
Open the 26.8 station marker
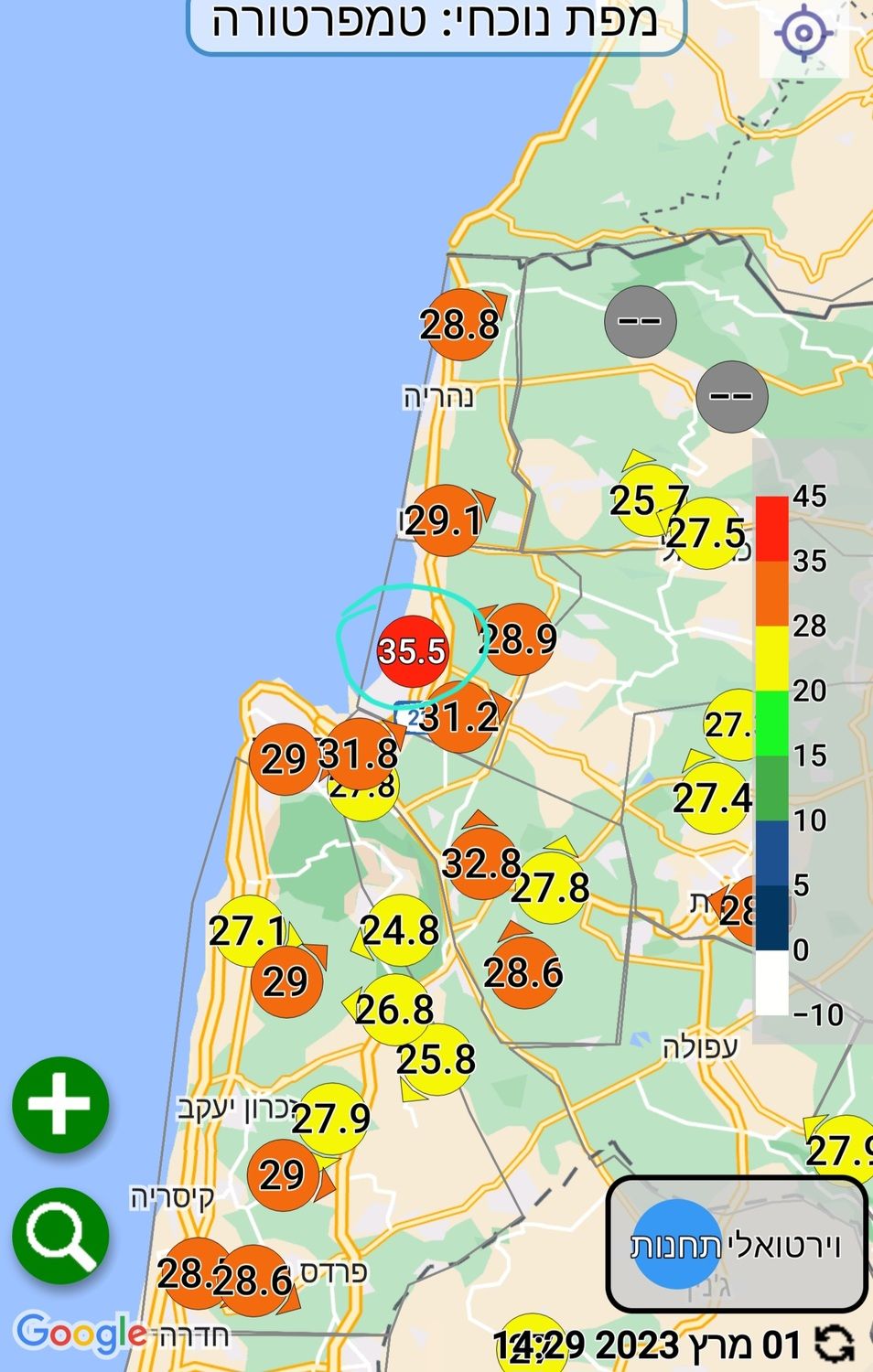pyautogui.click(x=394, y=1010)
